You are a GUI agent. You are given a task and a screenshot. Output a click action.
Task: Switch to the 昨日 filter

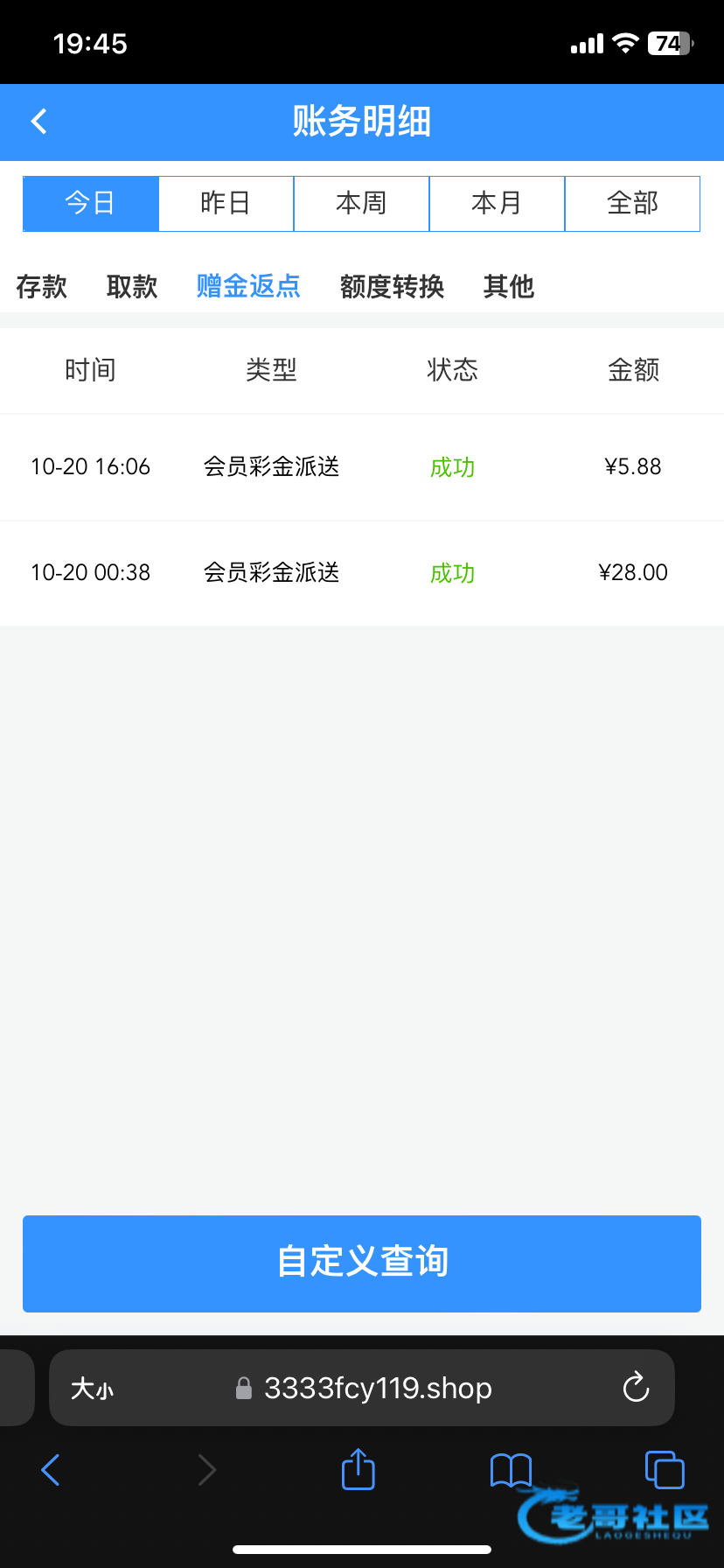(x=226, y=203)
